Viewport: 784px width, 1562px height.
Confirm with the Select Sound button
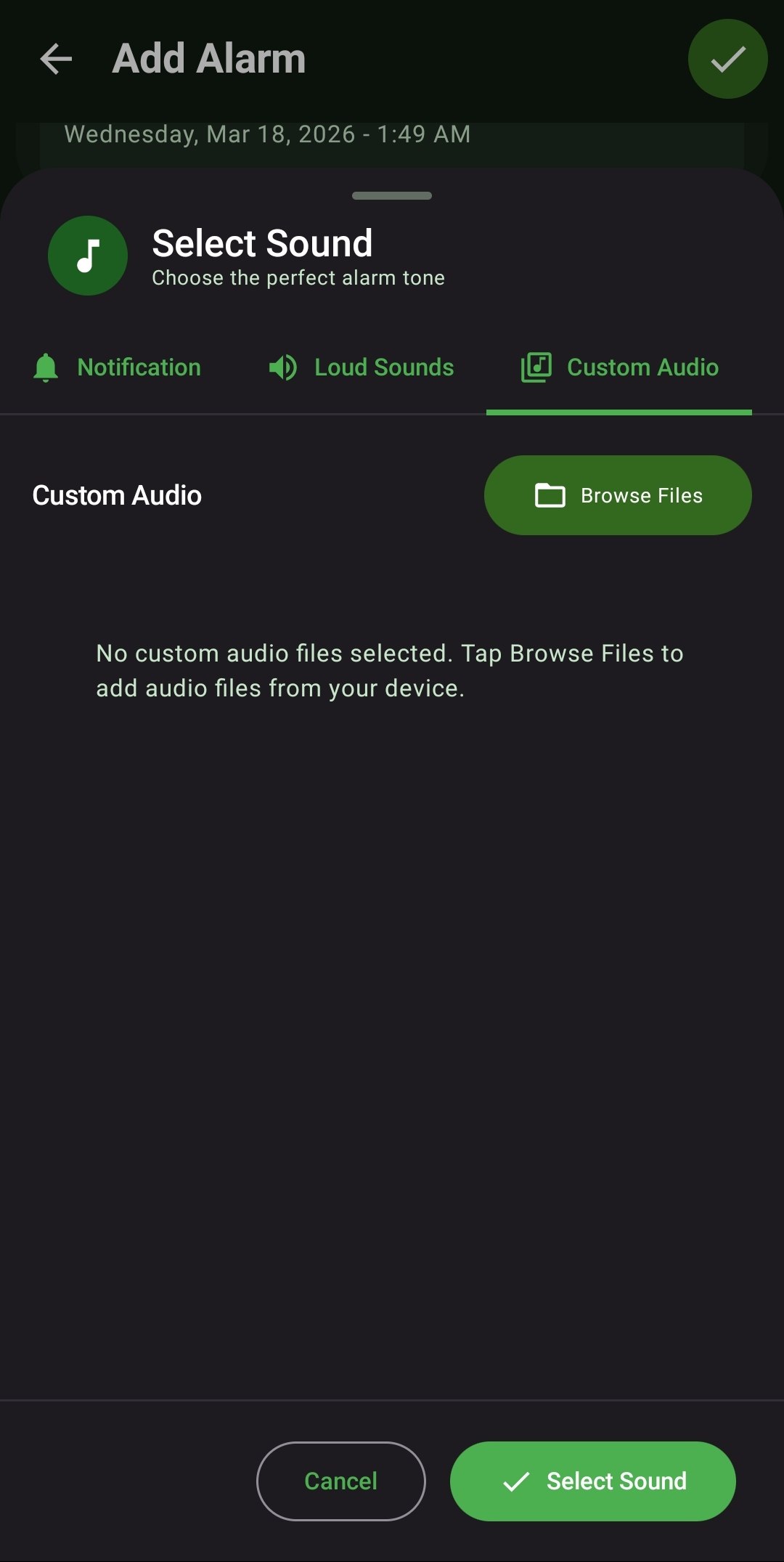click(x=592, y=1481)
